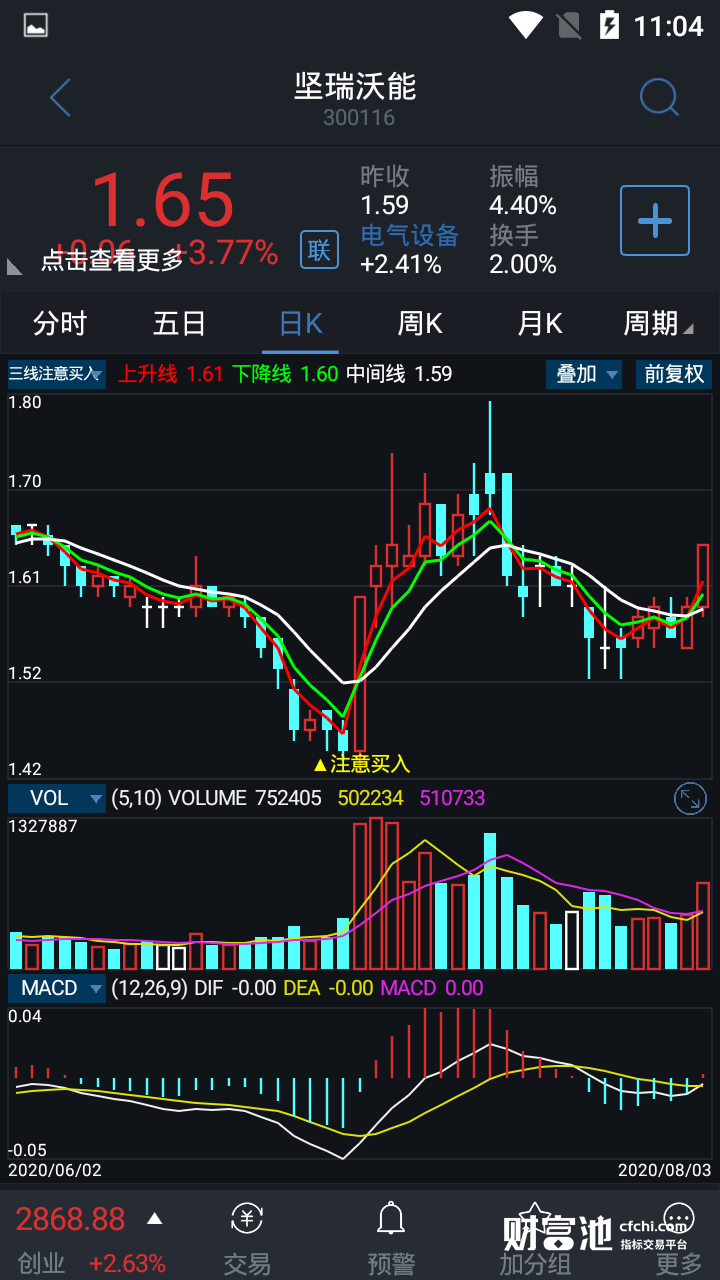
Task: Select the 日K chart tab
Action: (301, 324)
